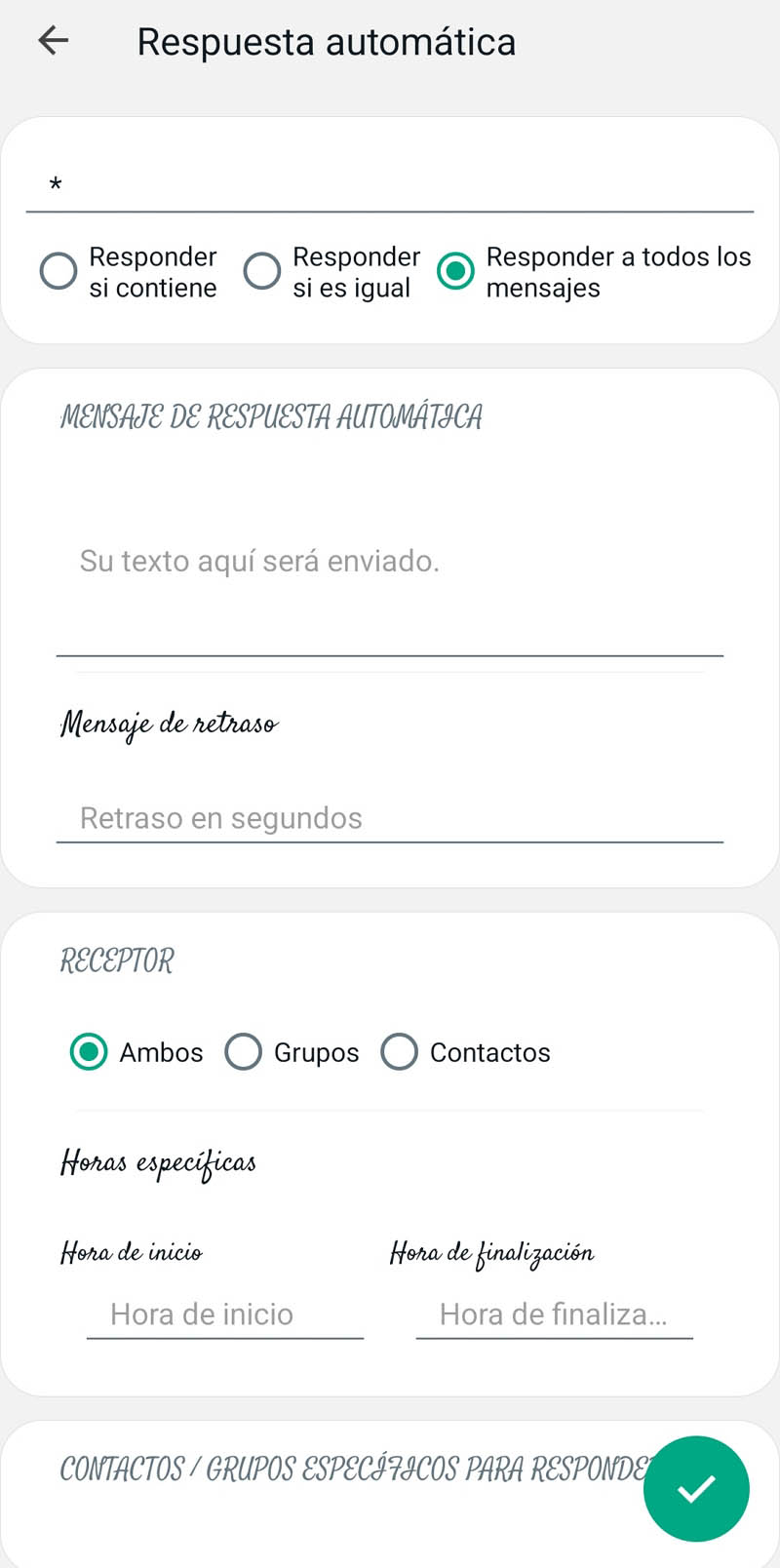The width and height of the screenshot is (780, 1568).
Task: Click the 'Mensaje de retraso' label
Action: [x=168, y=724]
